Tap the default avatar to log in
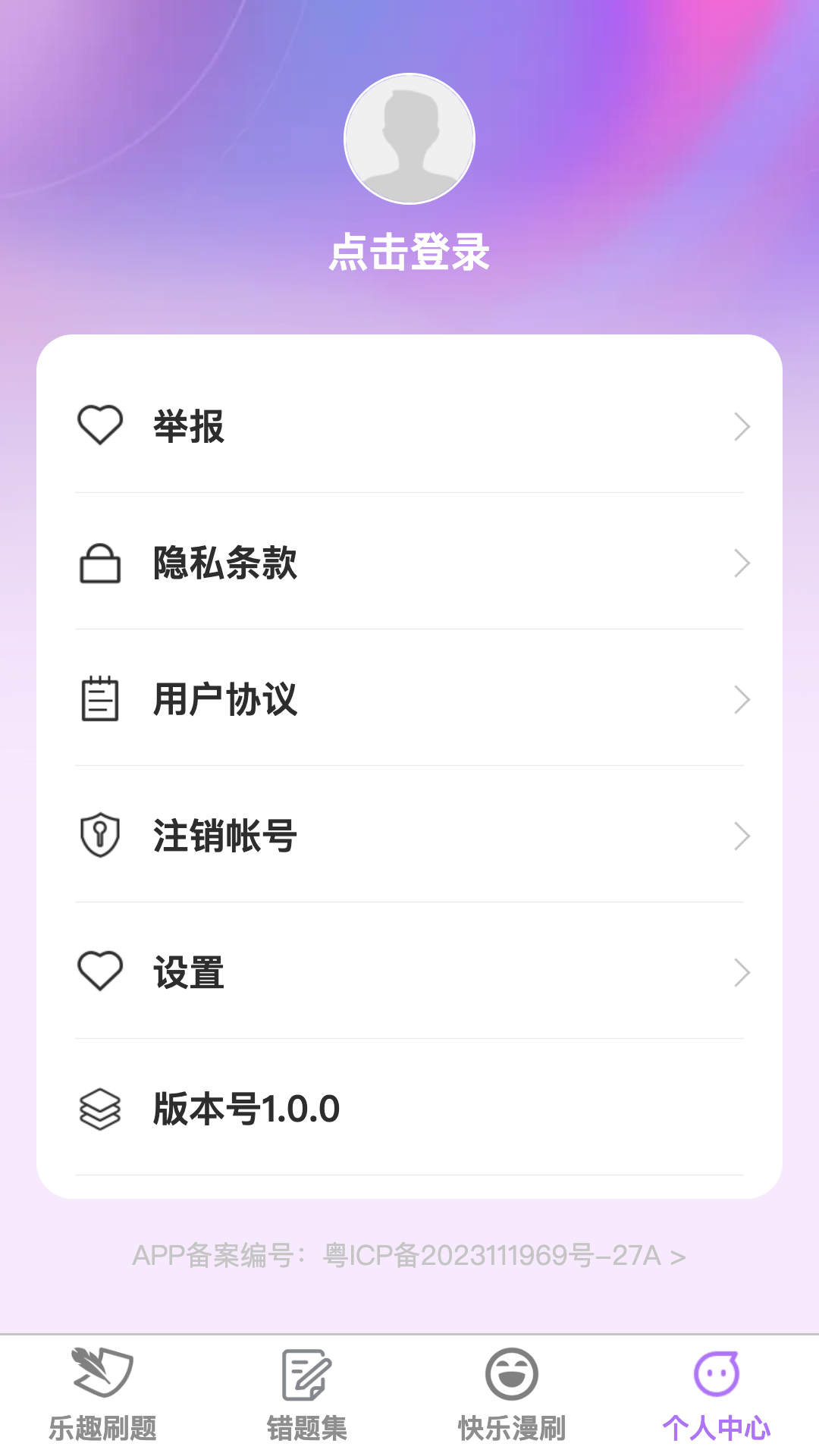819x1456 pixels. coord(409,139)
